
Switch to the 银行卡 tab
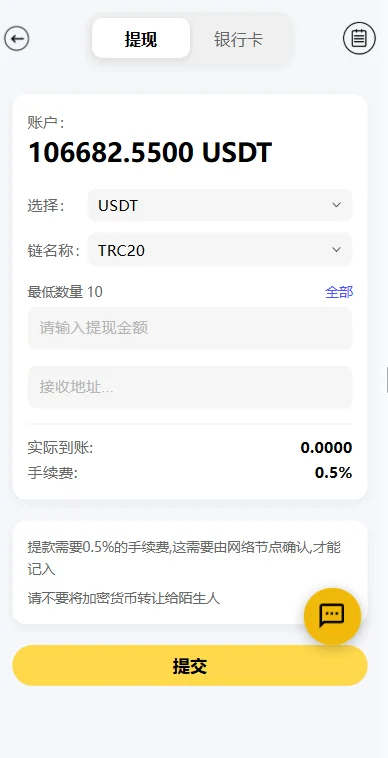[x=238, y=39]
